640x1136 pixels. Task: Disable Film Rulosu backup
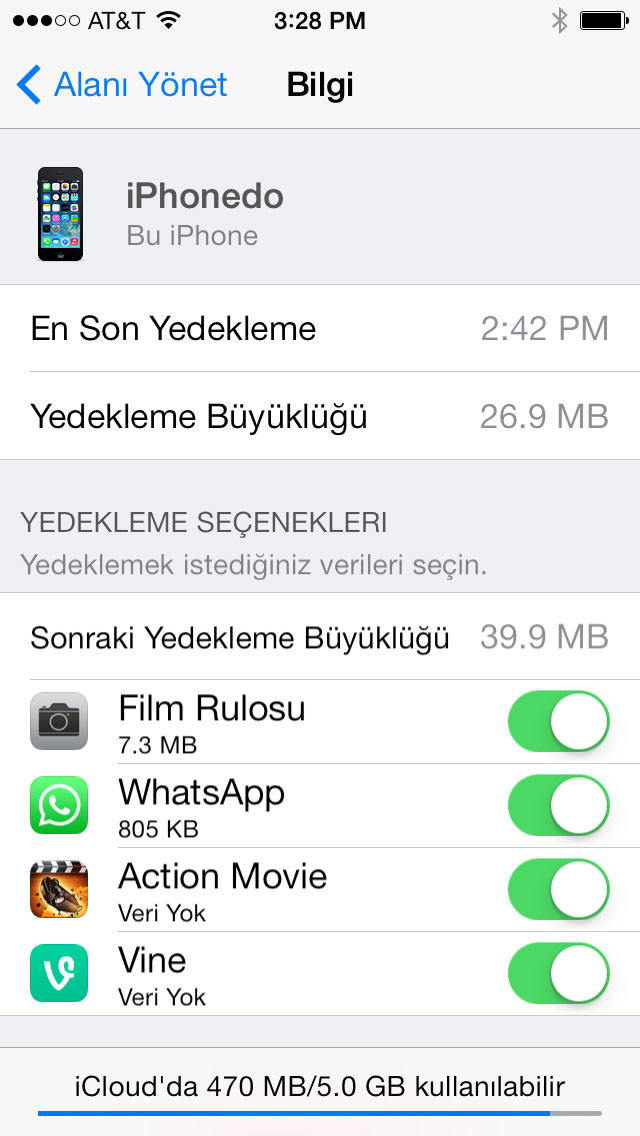[559, 722]
